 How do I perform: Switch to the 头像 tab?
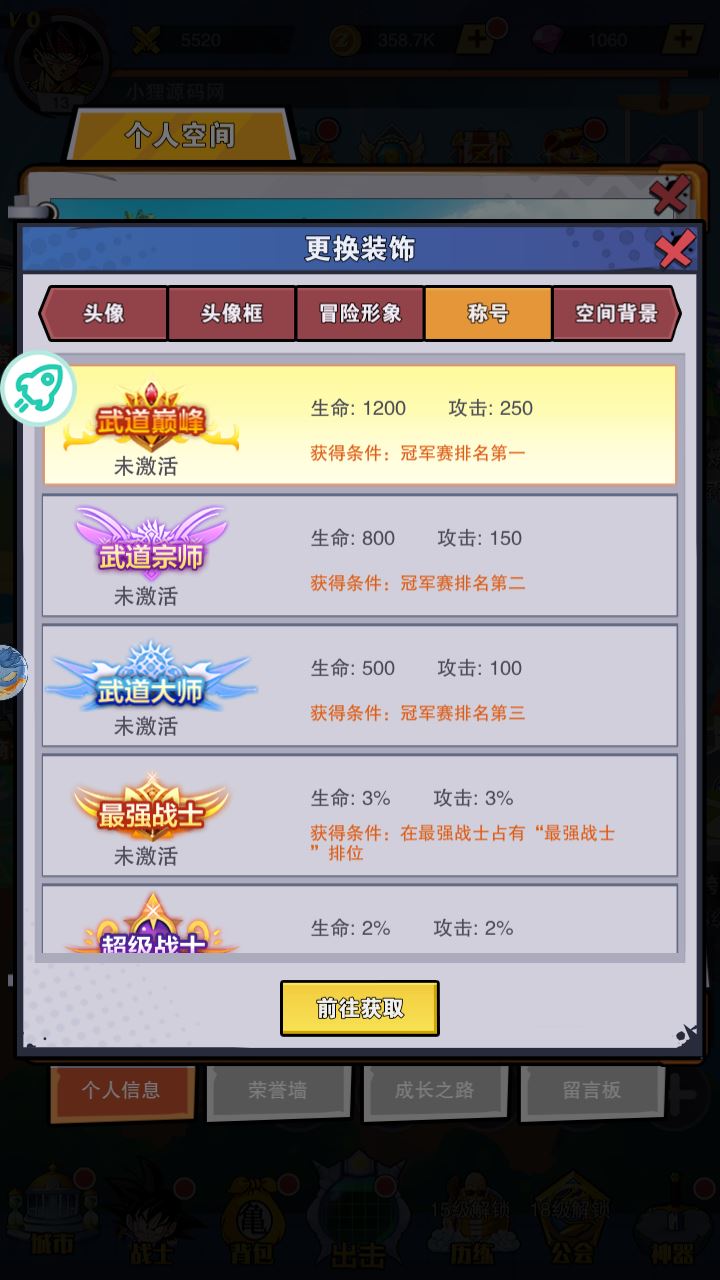pyautogui.click(x=104, y=314)
